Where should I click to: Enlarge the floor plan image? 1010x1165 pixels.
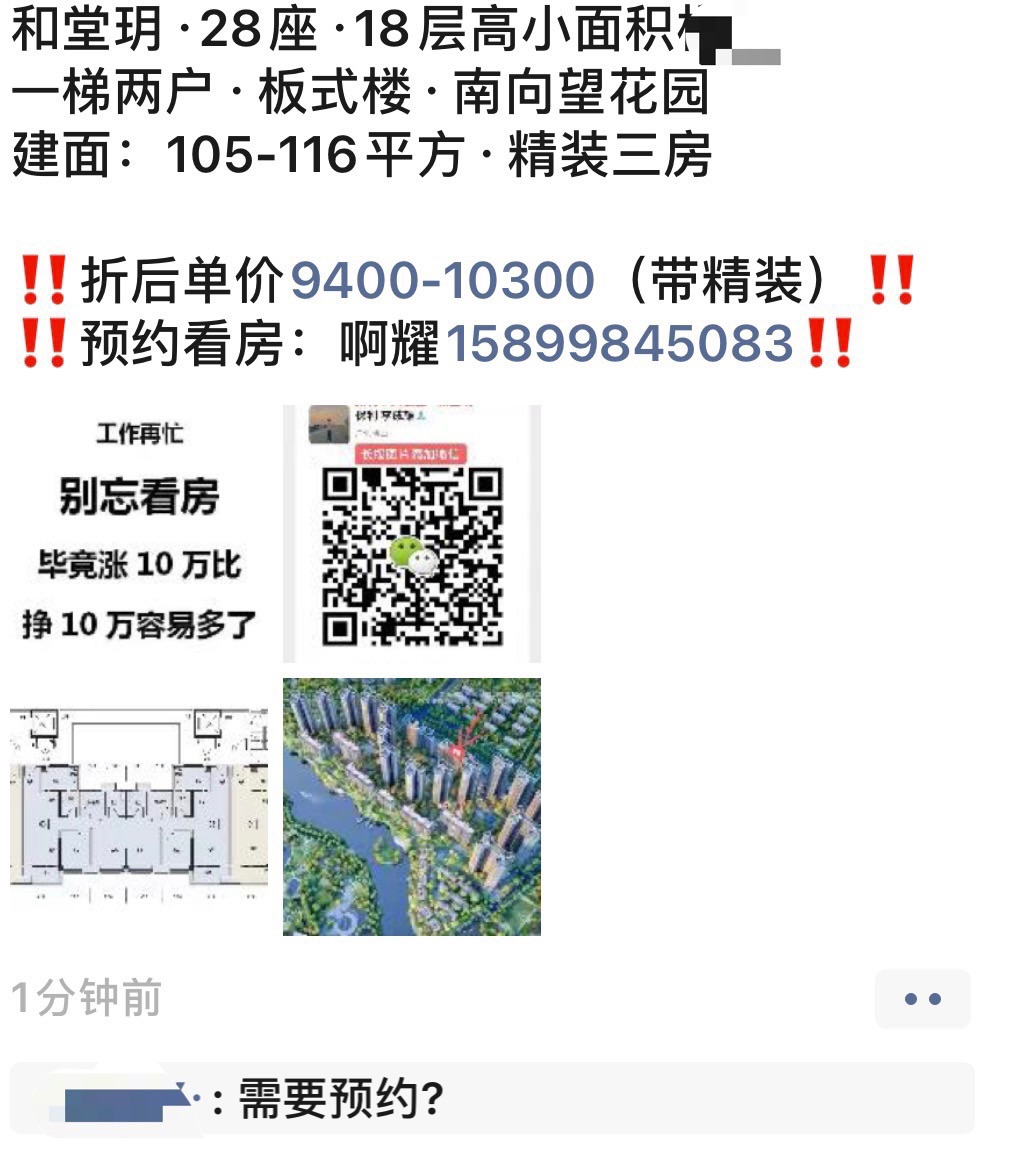pos(139,806)
